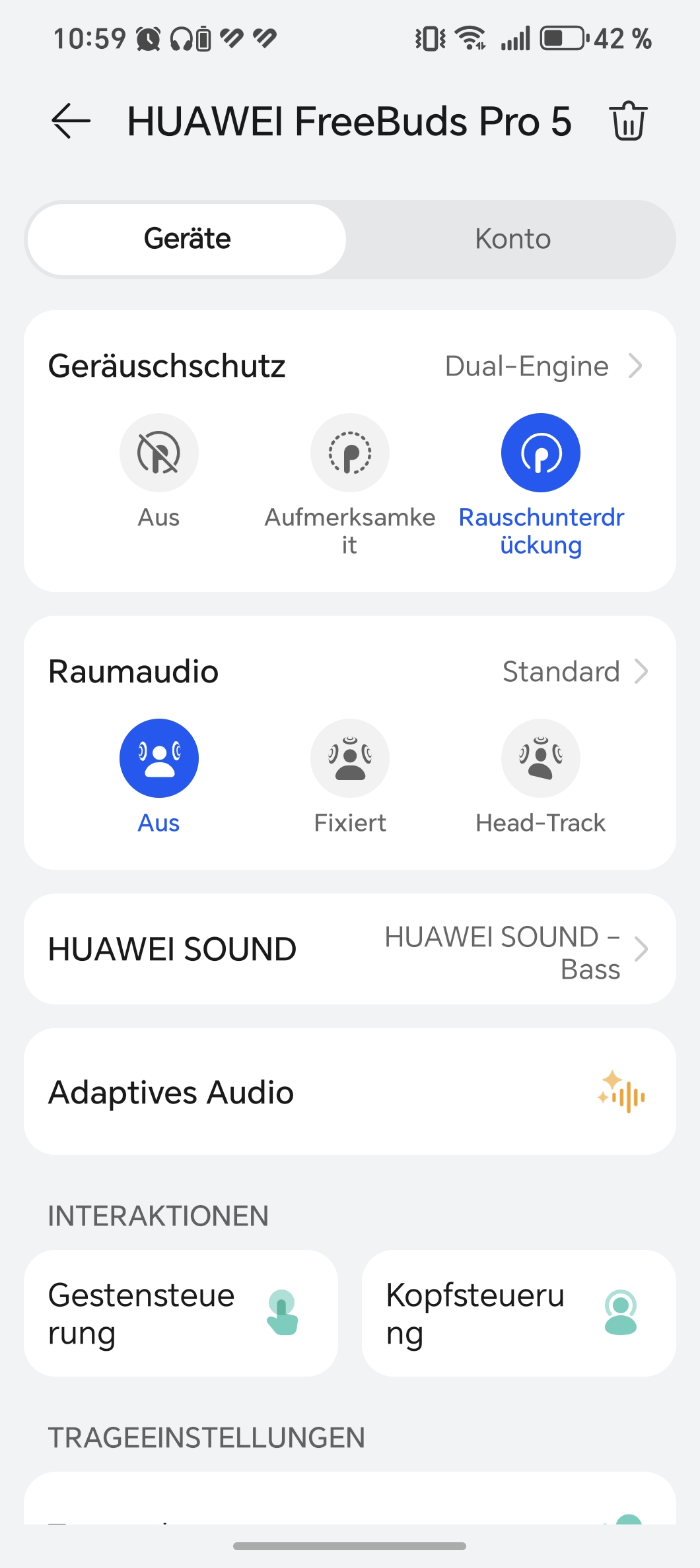Select the Geräte tab
The image size is (700, 1568).
coord(188,239)
